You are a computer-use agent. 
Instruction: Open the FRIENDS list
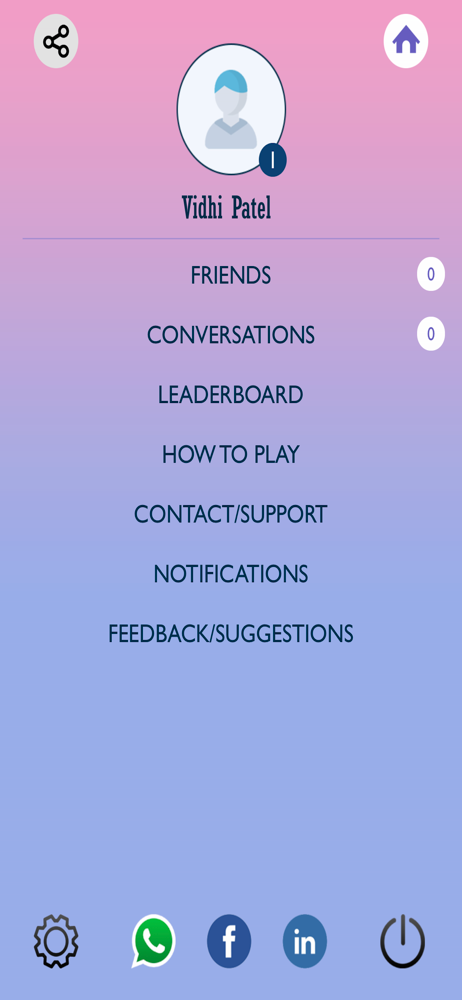(231, 276)
